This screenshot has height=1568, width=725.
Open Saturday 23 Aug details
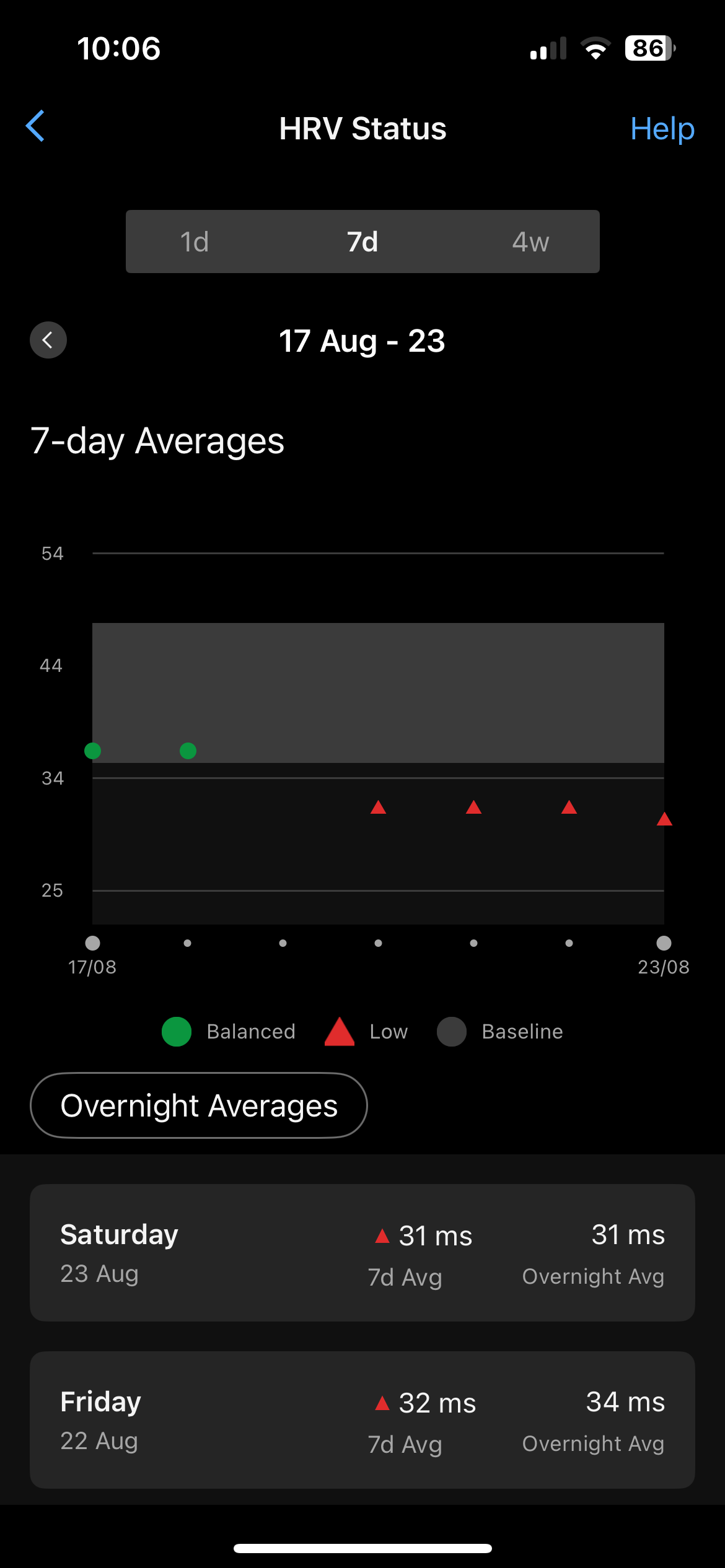click(x=362, y=1253)
